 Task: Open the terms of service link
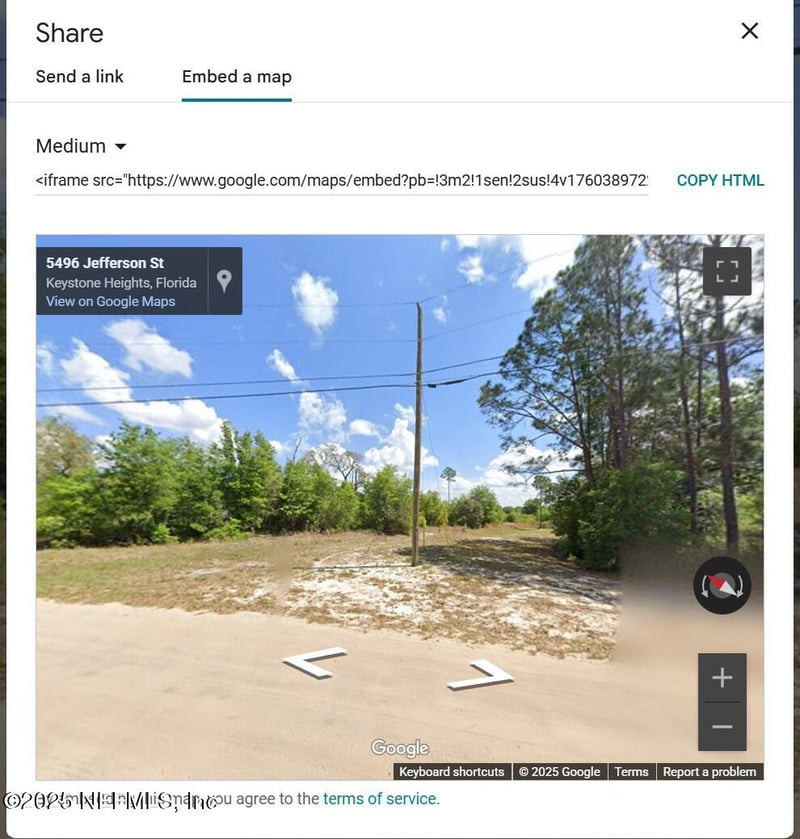(x=379, y=799)
